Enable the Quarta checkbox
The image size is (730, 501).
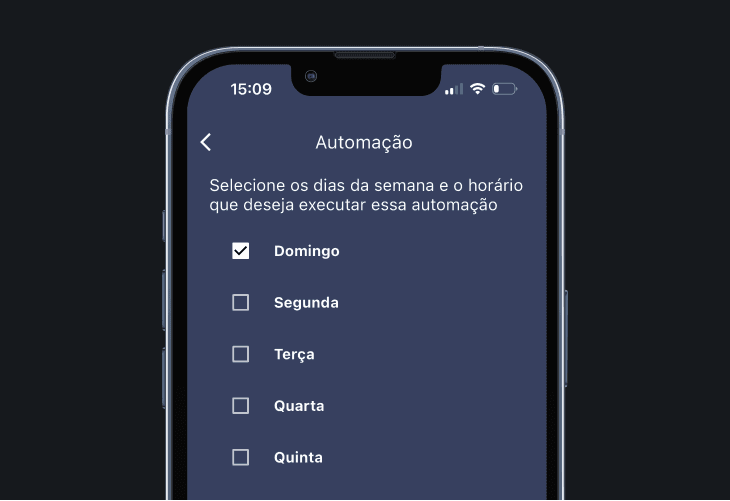point(240,406)
